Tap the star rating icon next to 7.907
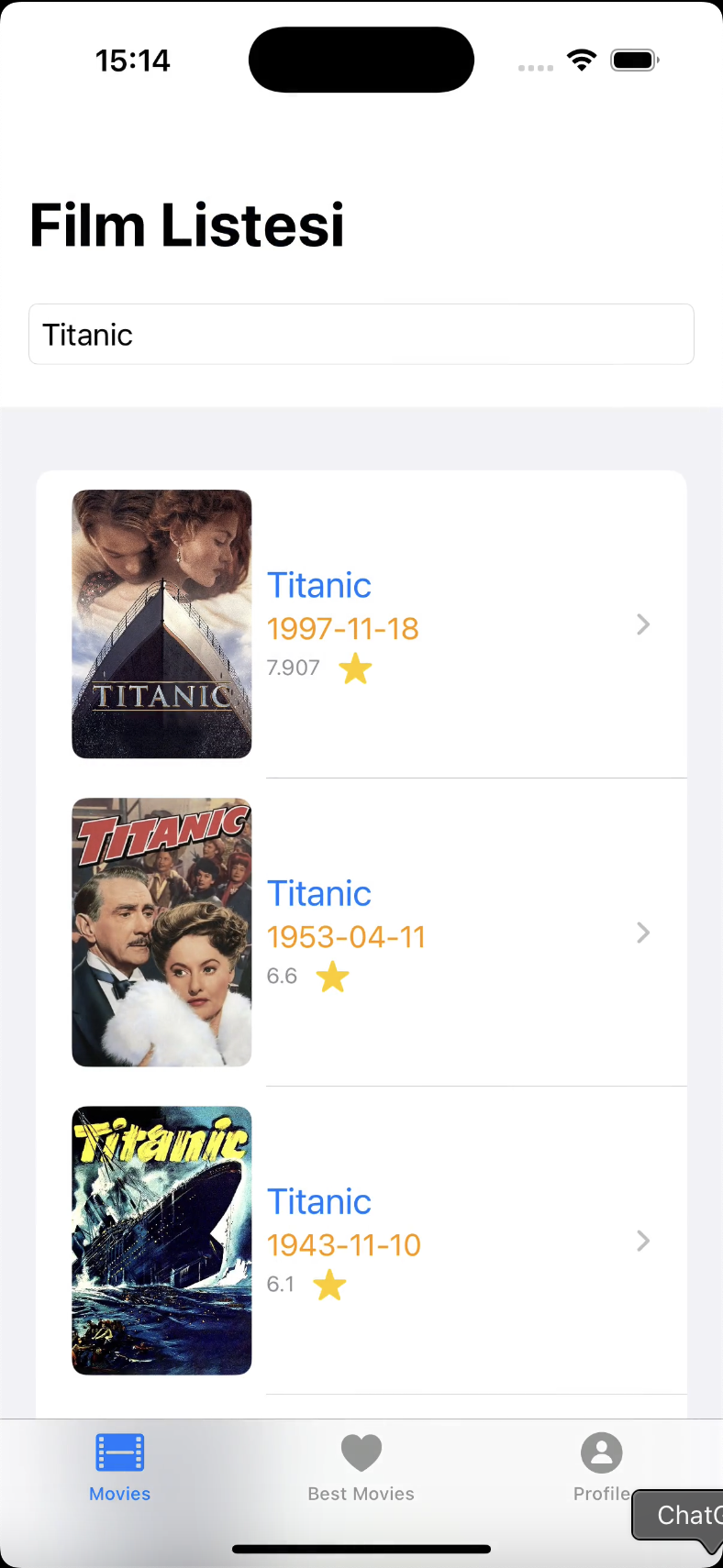The image size is (723, 1568). pos(355,668)
